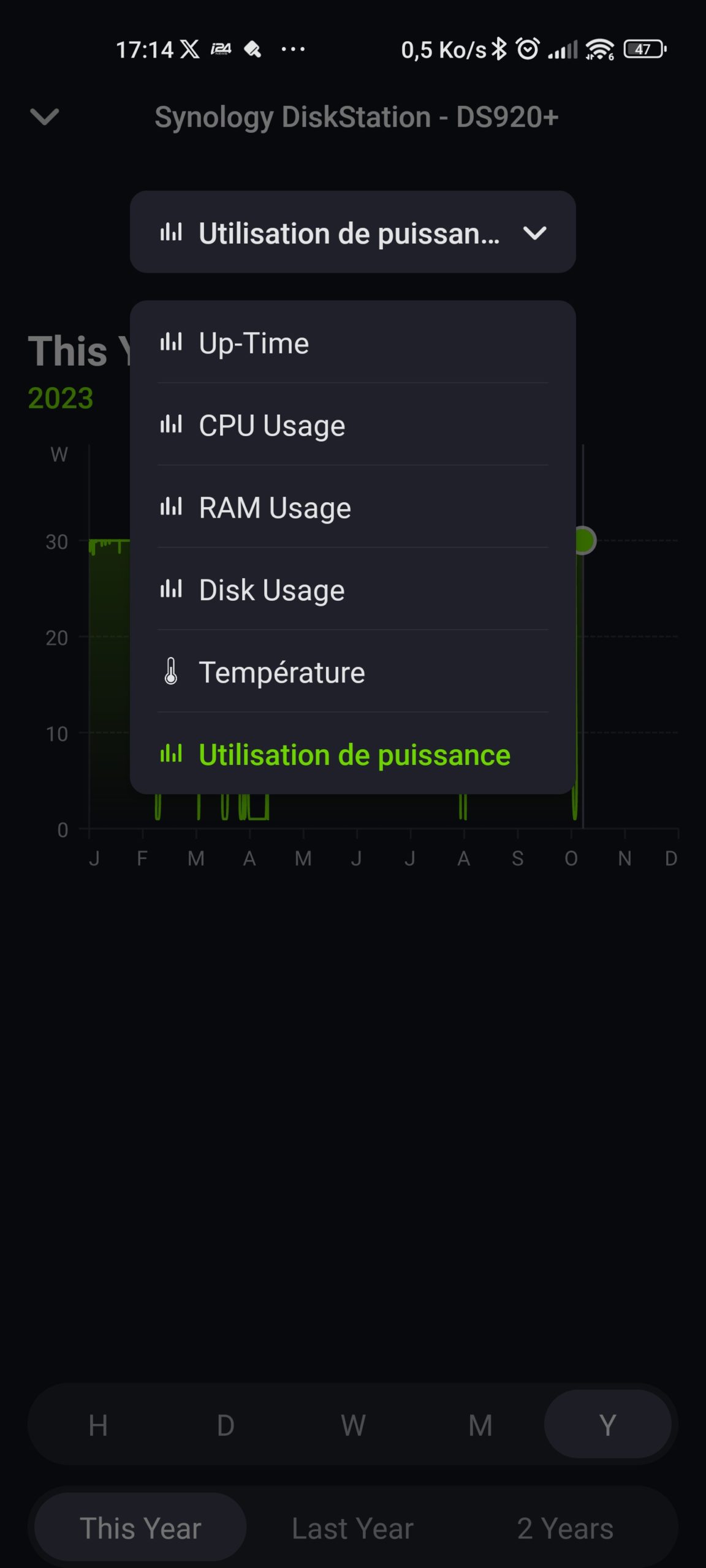Switch range to D
Image resolution: width=706 pixels, height=1568 pixels.
[226, 1425]
